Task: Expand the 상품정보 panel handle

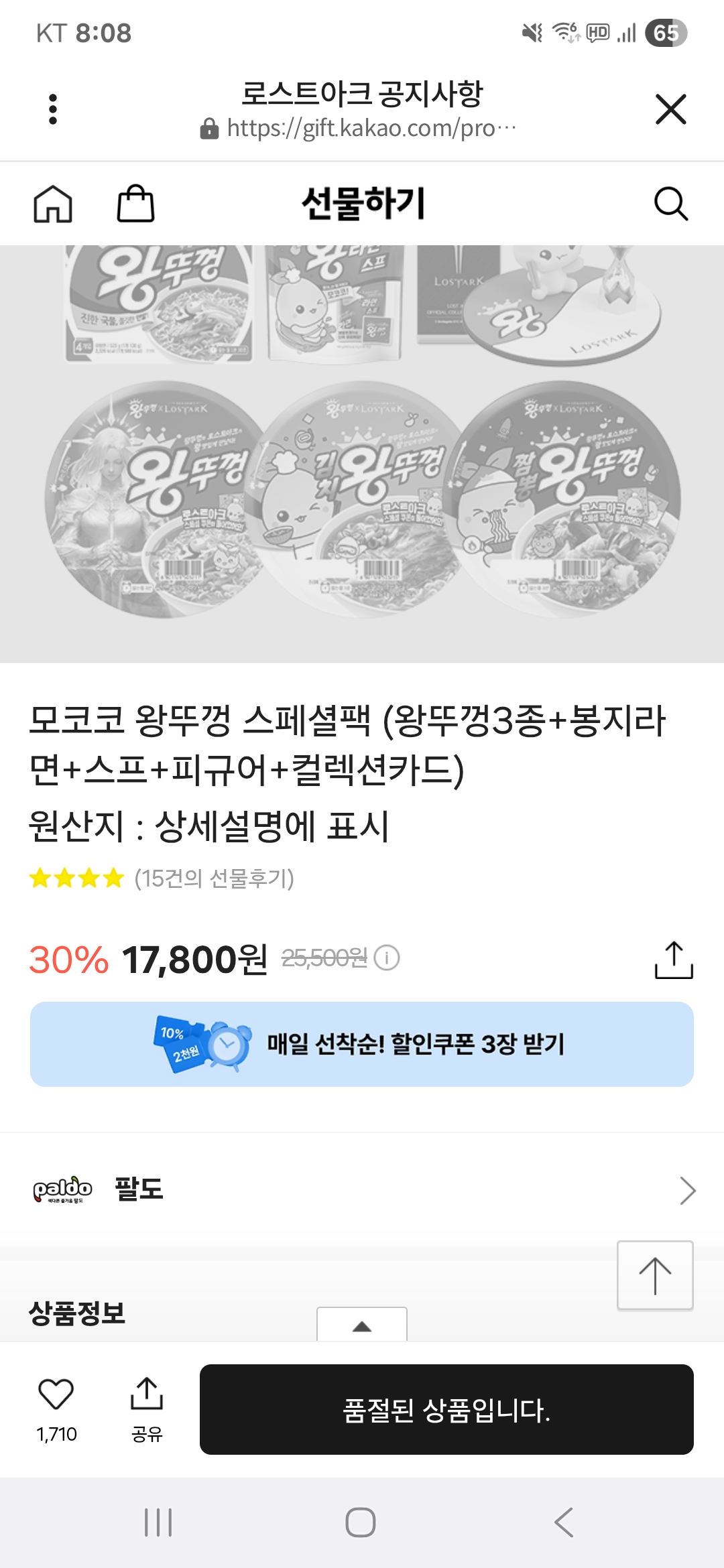Action: coord(362,1324)
